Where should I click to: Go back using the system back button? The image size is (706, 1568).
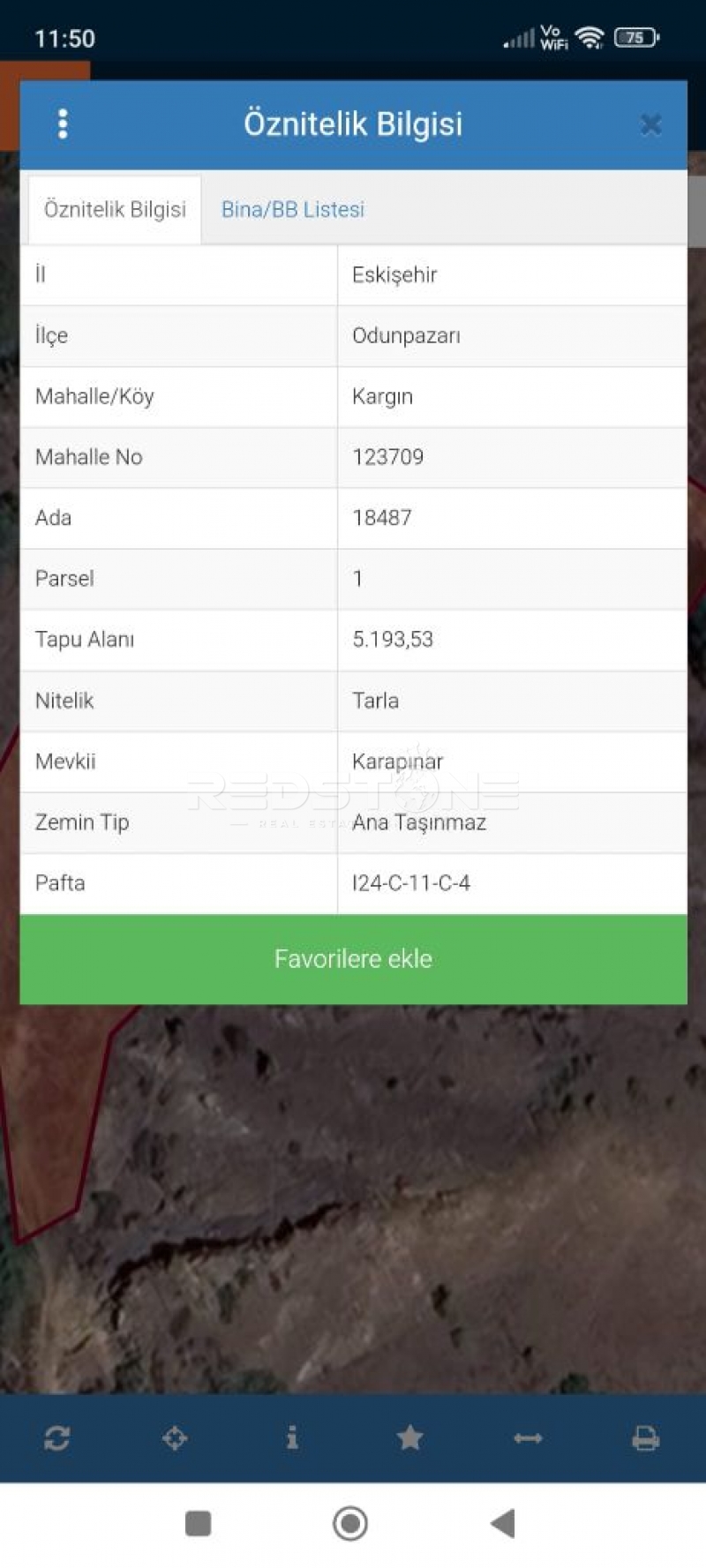503,1523
